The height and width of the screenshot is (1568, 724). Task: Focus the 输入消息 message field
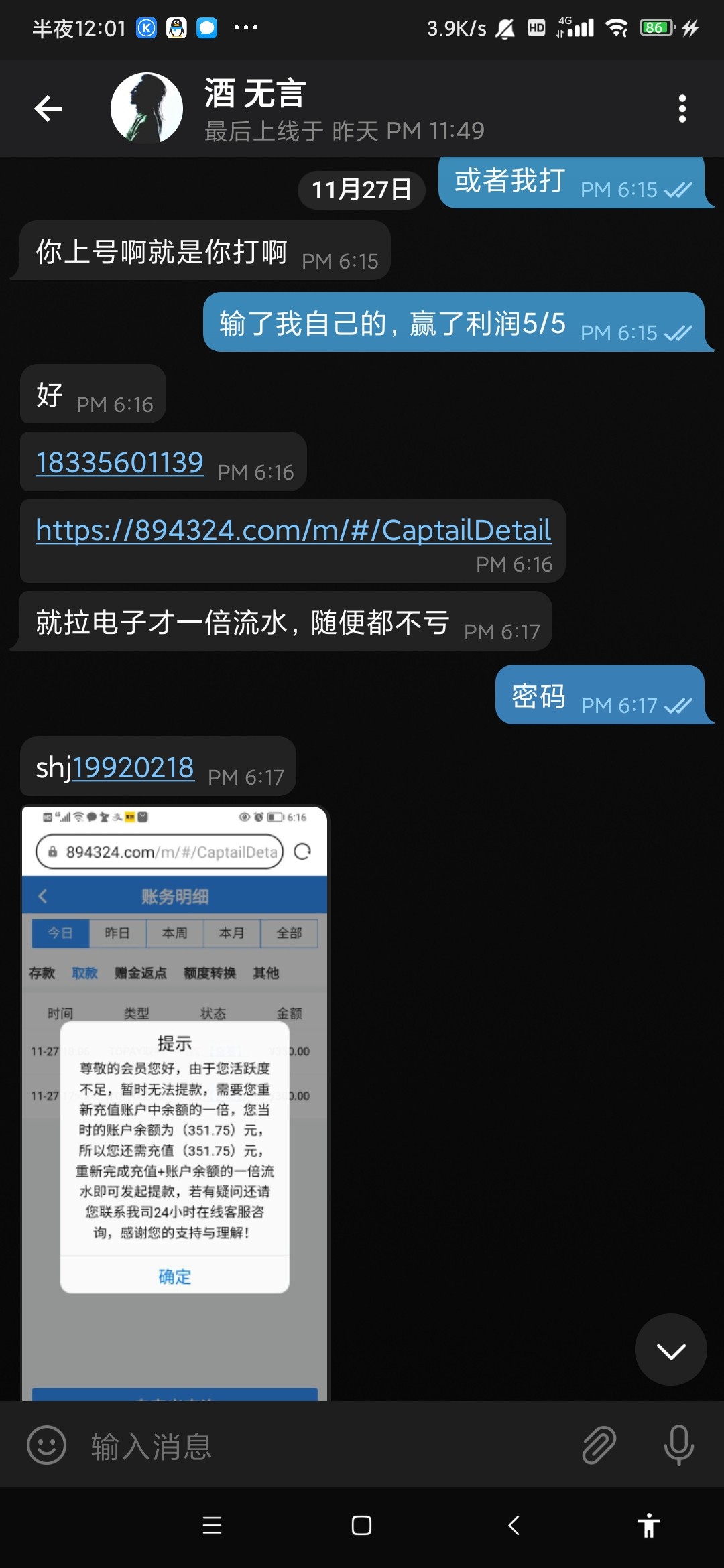(x=322, y=1446)
